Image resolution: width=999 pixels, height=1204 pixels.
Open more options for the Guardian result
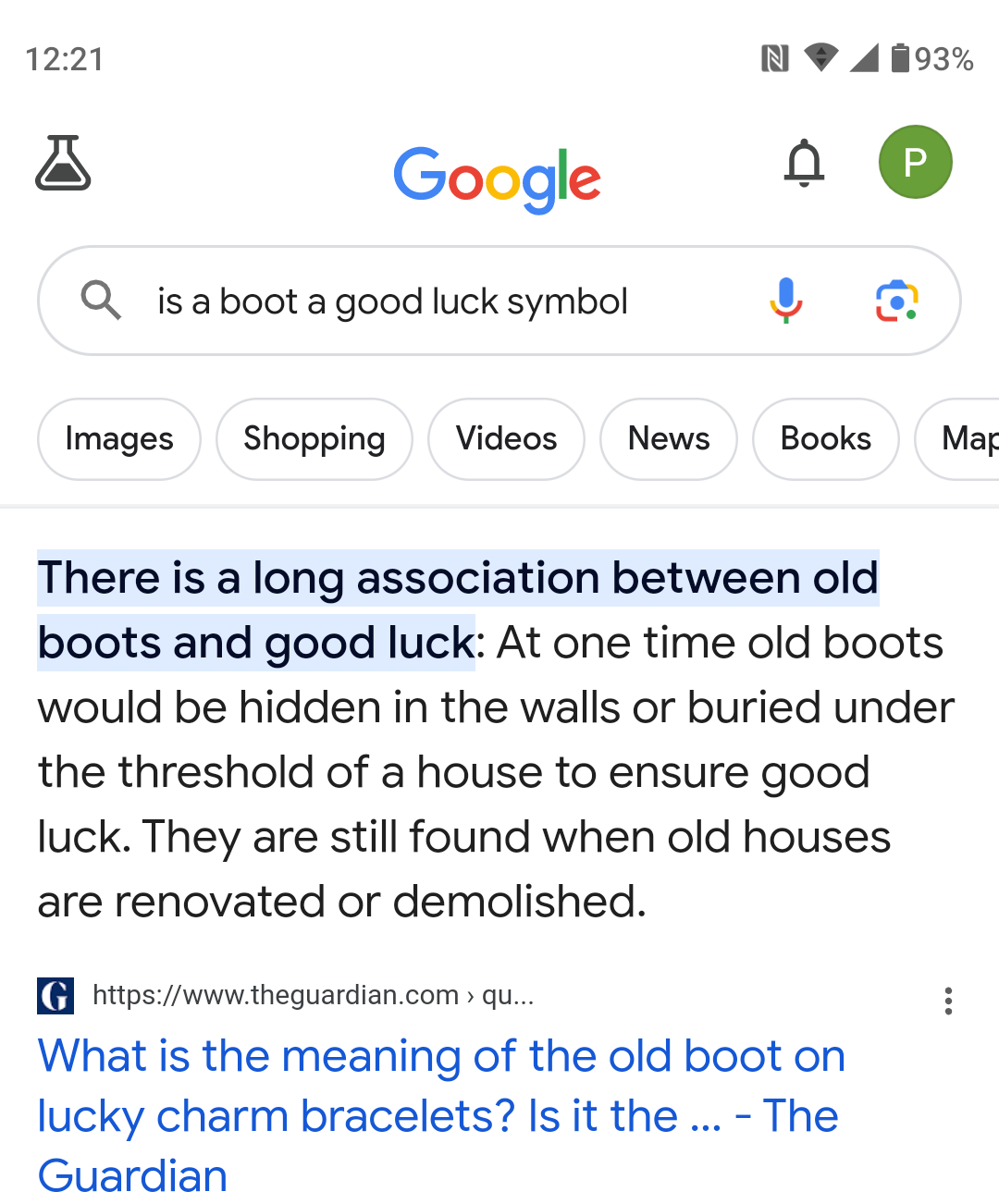[948, 1001]
